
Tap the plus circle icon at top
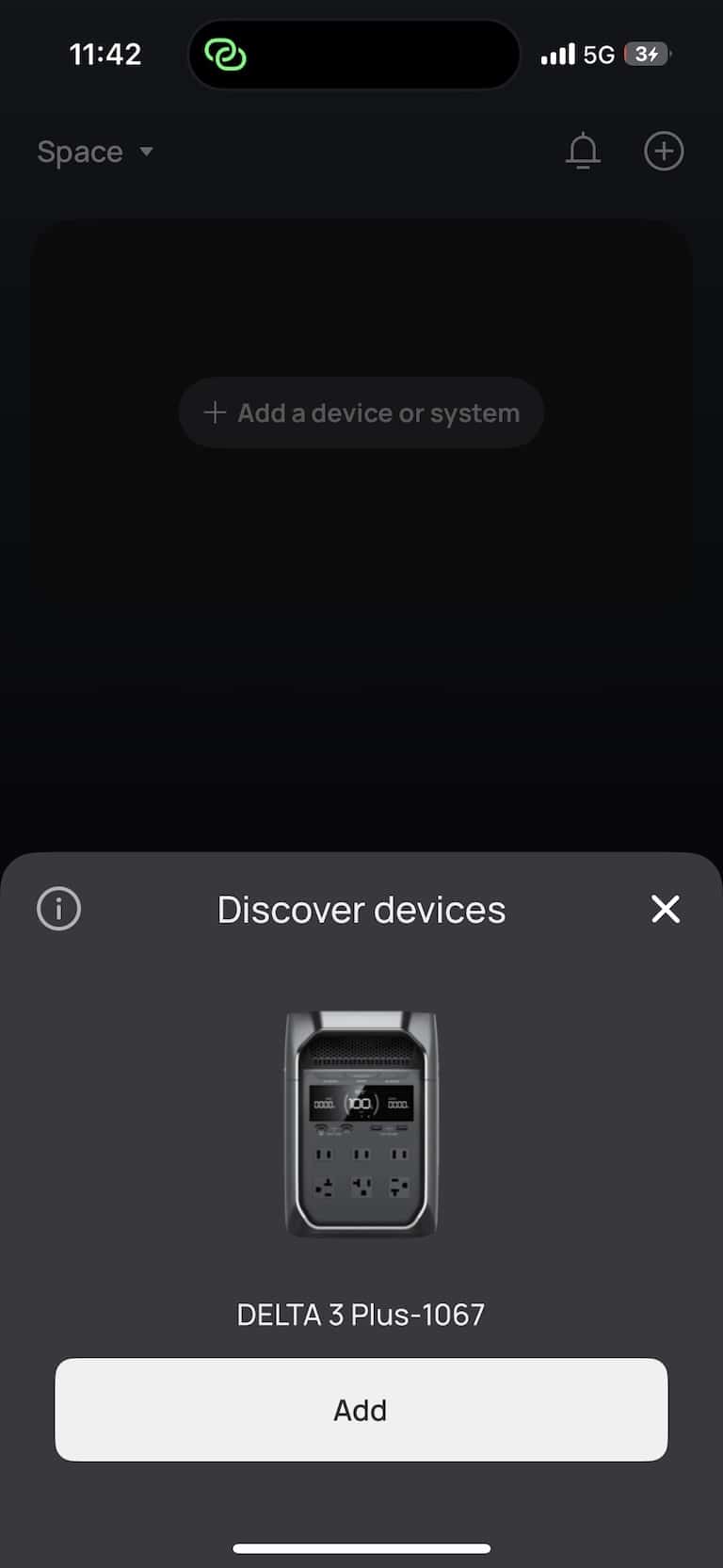[x=664, y=151]
